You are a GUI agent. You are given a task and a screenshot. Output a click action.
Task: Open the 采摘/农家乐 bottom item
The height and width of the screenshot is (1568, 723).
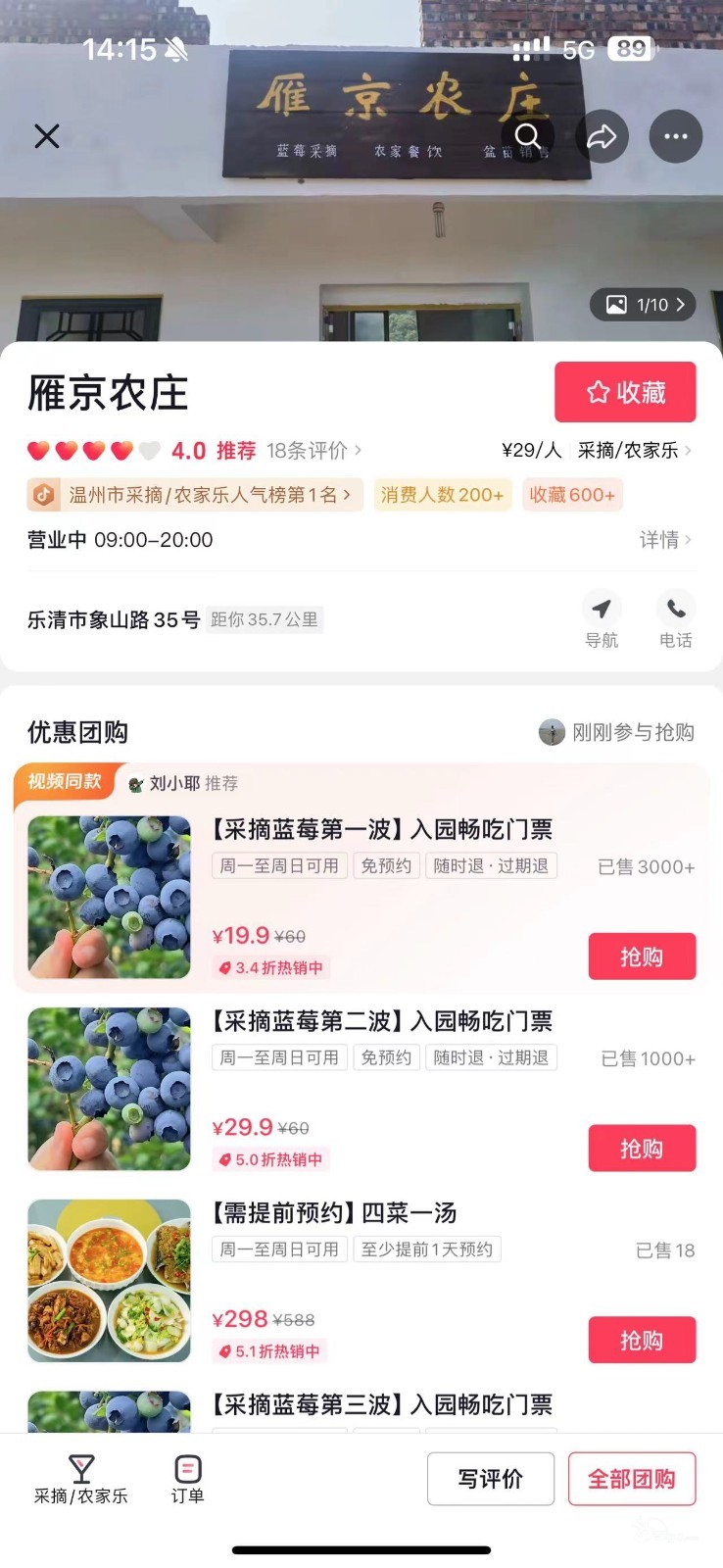[x=81, y=1480]
